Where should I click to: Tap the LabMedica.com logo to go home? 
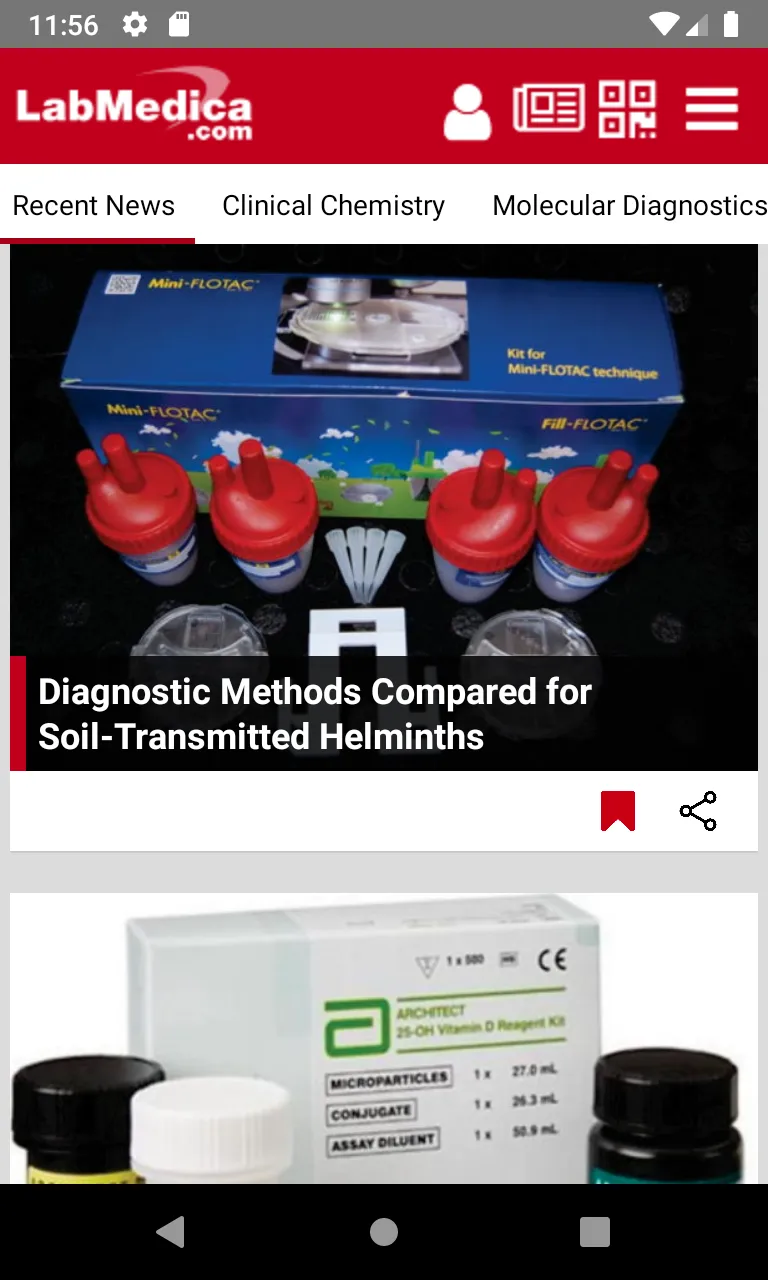point(134,107)
